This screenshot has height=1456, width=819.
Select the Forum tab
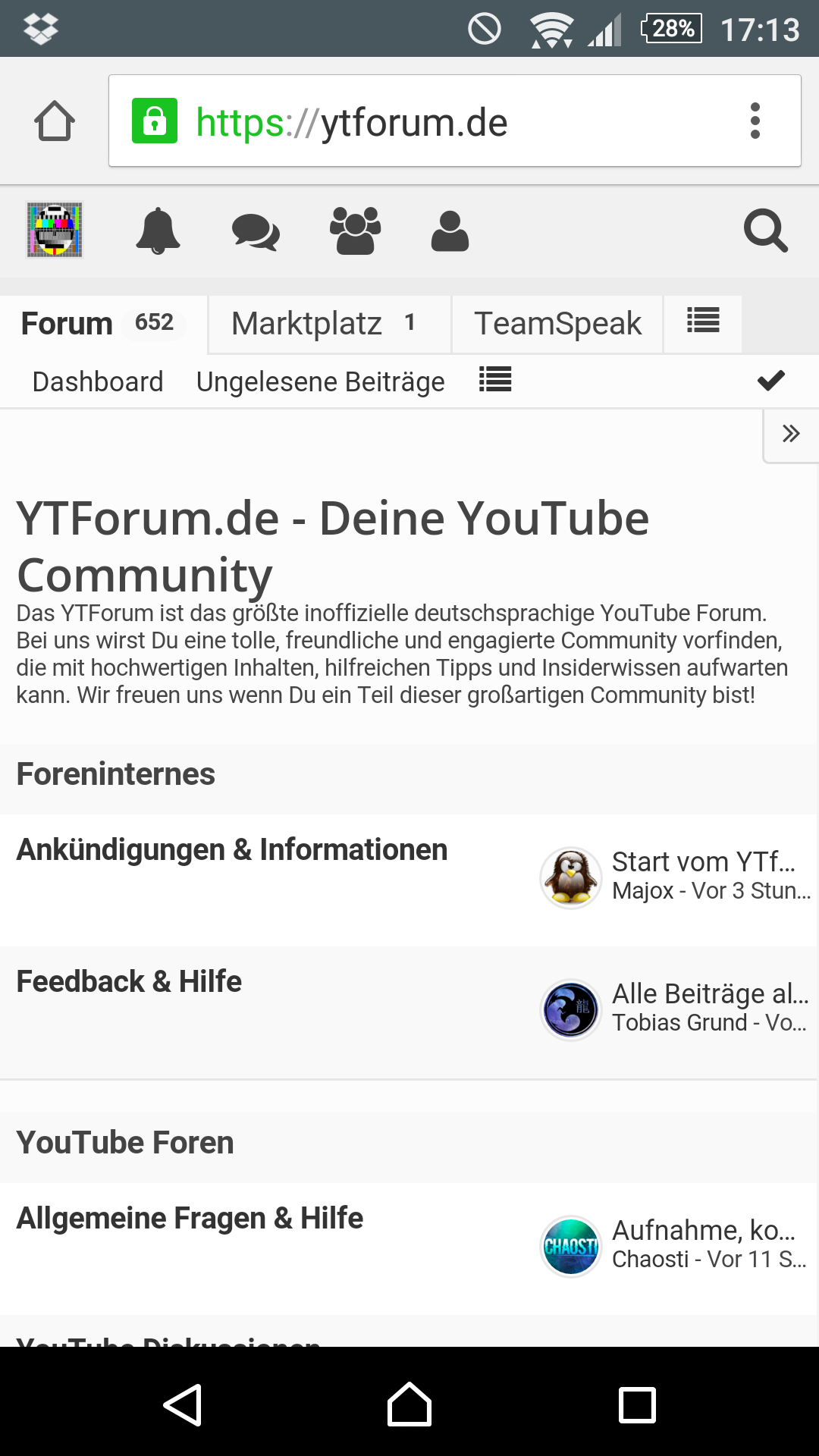click(97, 324)
